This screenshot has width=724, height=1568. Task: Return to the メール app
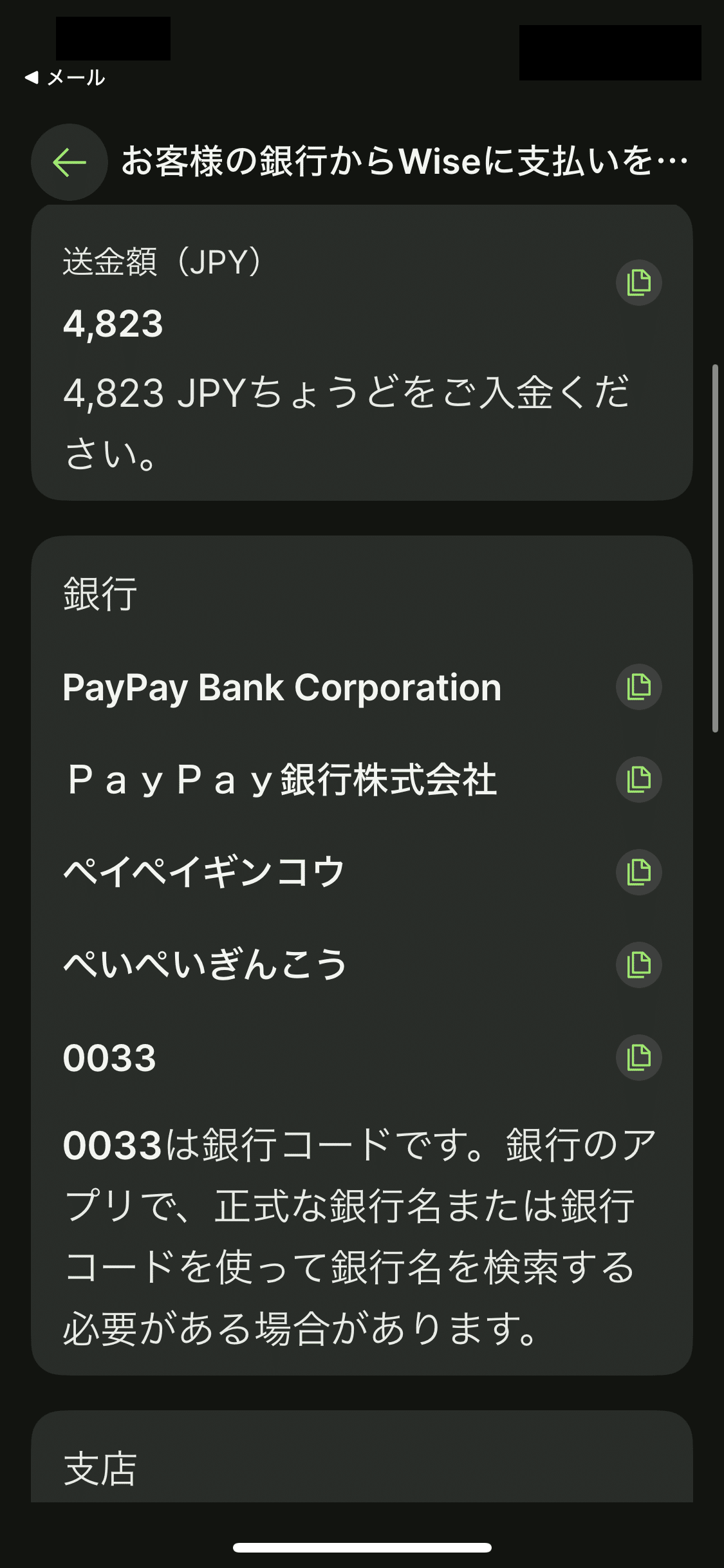click(65, 78)
